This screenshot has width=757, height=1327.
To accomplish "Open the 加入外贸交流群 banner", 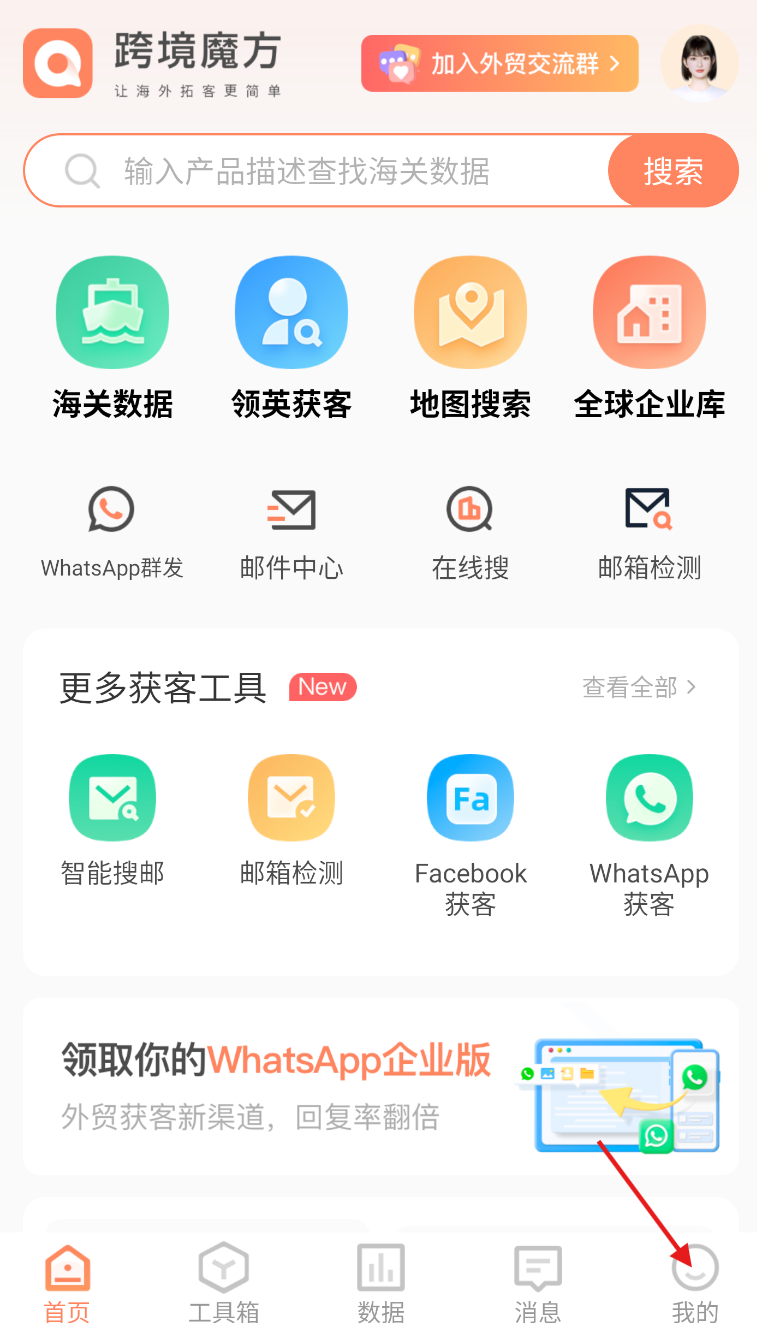I will click(499, 64).
